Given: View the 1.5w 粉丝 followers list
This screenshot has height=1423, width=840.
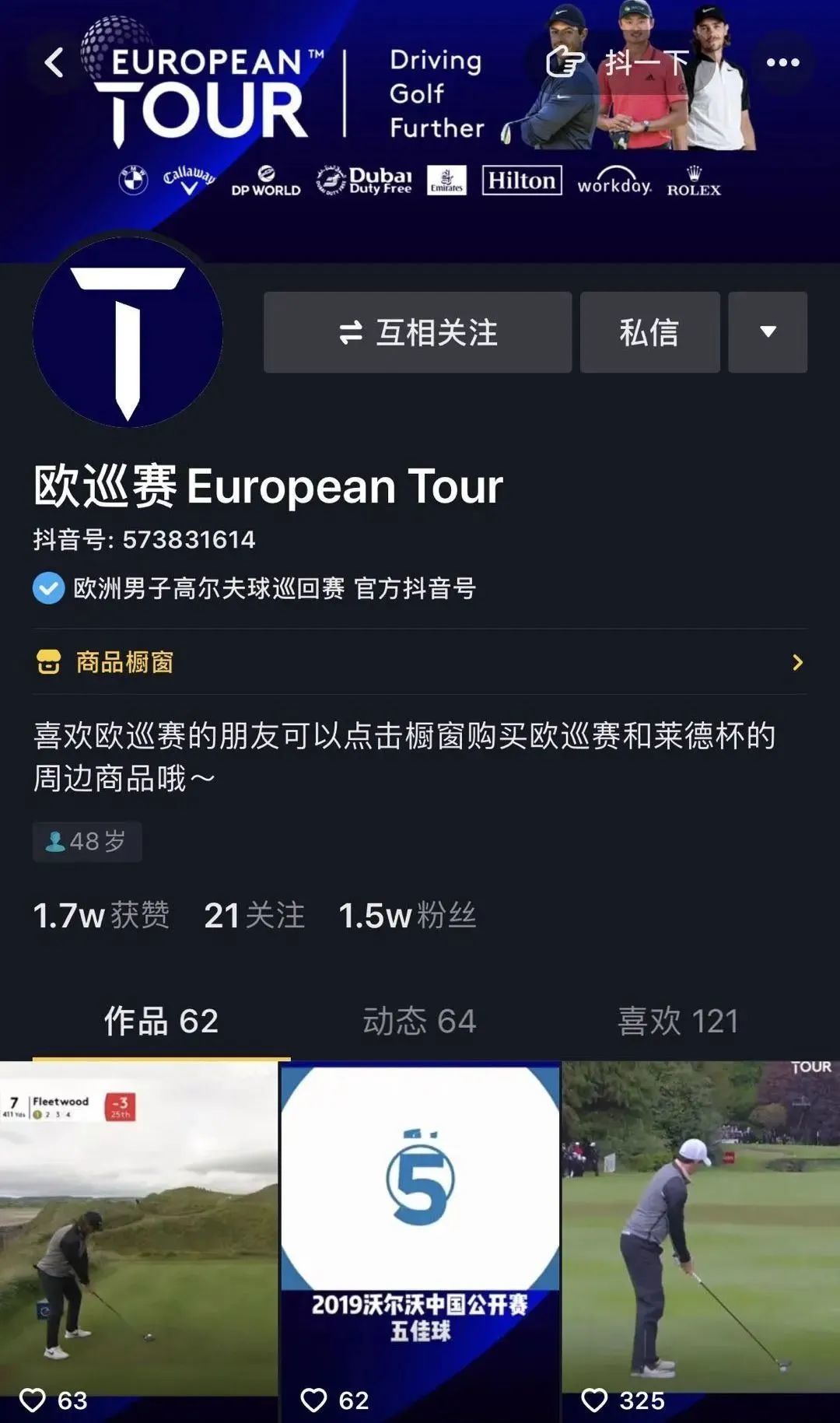Looking at the screenshot, I should click(x=407, y=916).
